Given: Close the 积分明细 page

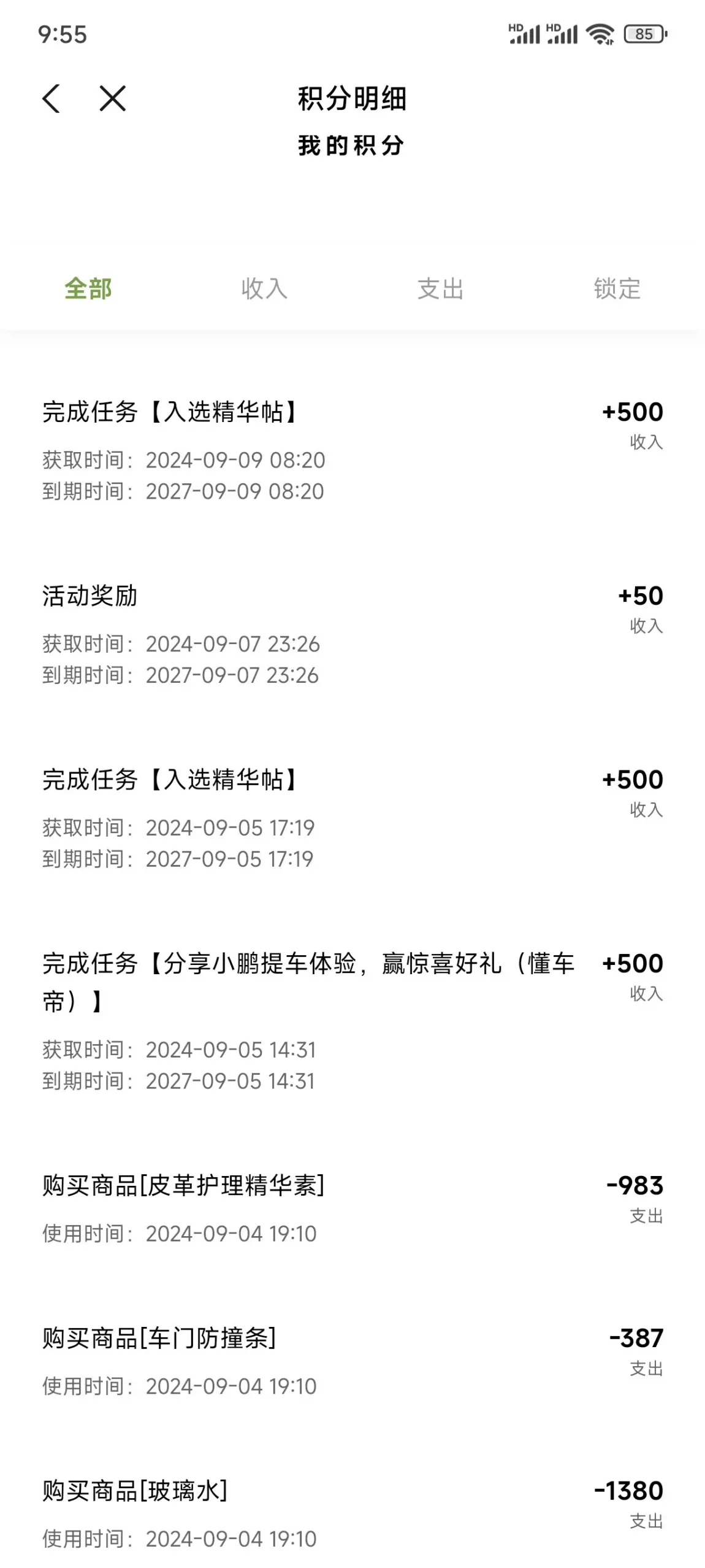Looking at the screenshot, I should 113,99.
